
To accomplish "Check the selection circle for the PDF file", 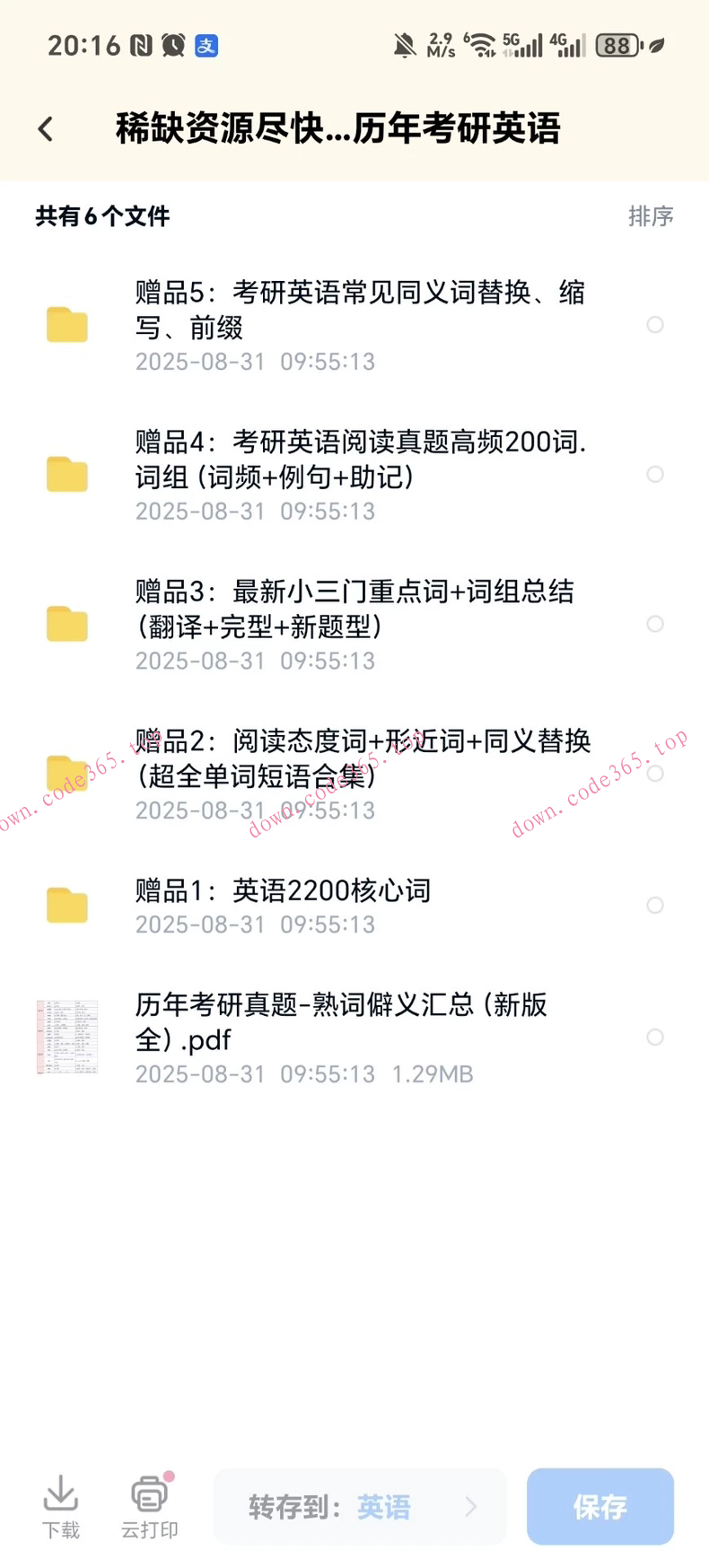I will click(656, 1037).
